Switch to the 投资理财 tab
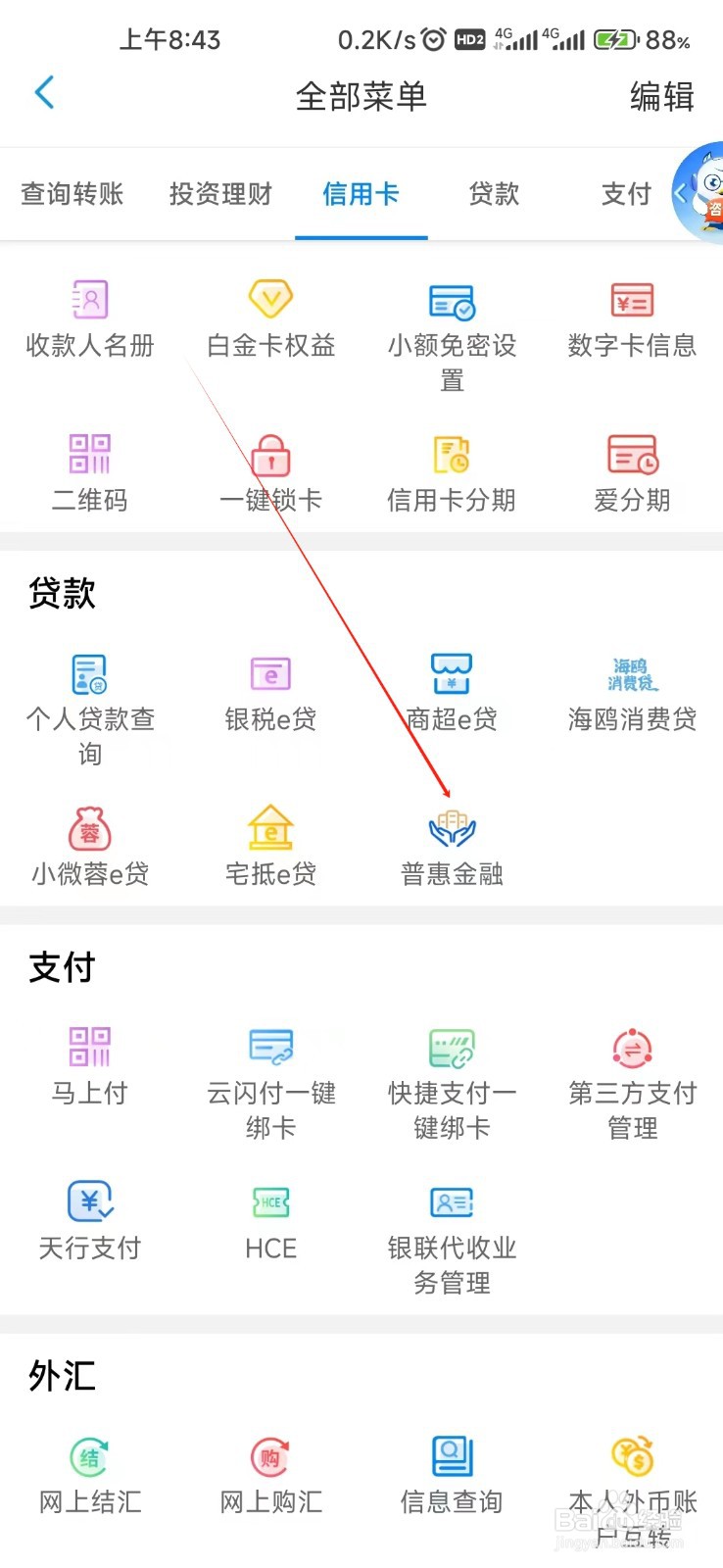Screen dimensions: 723x1568 coord(219,194)
